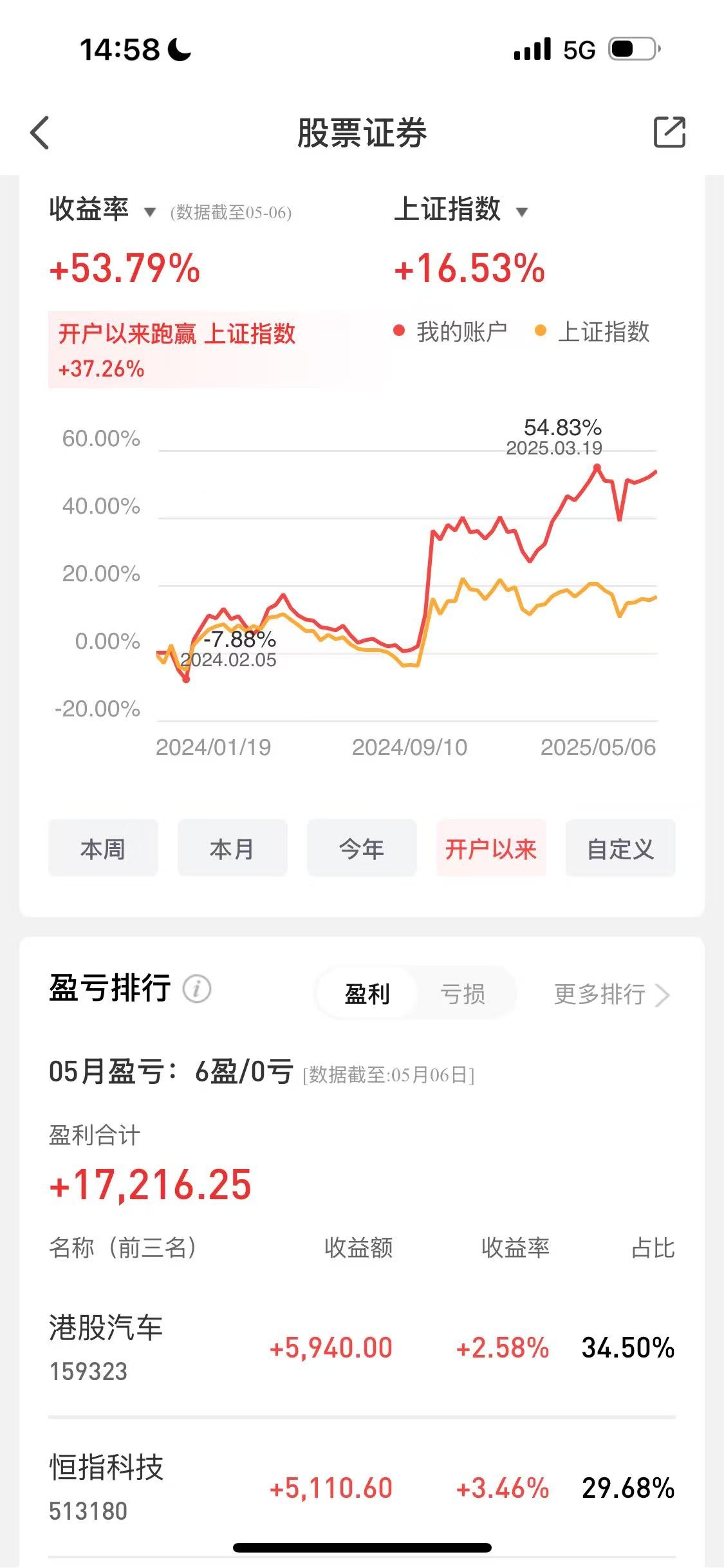Open the info icon beside 盈亏排行
724x1568 pixels.
[197, 988]
